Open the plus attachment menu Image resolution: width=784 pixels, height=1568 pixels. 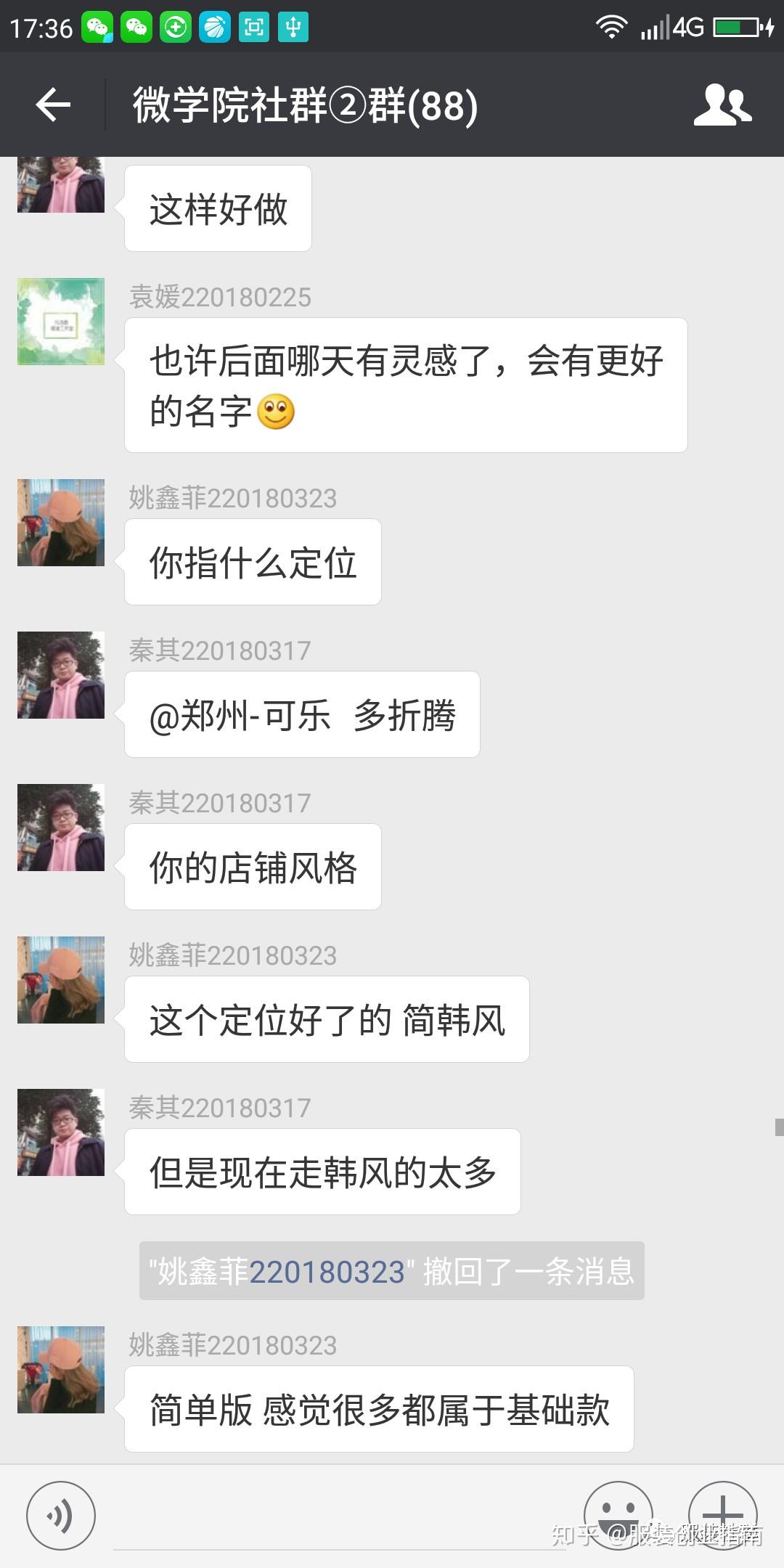point(722,1516)
